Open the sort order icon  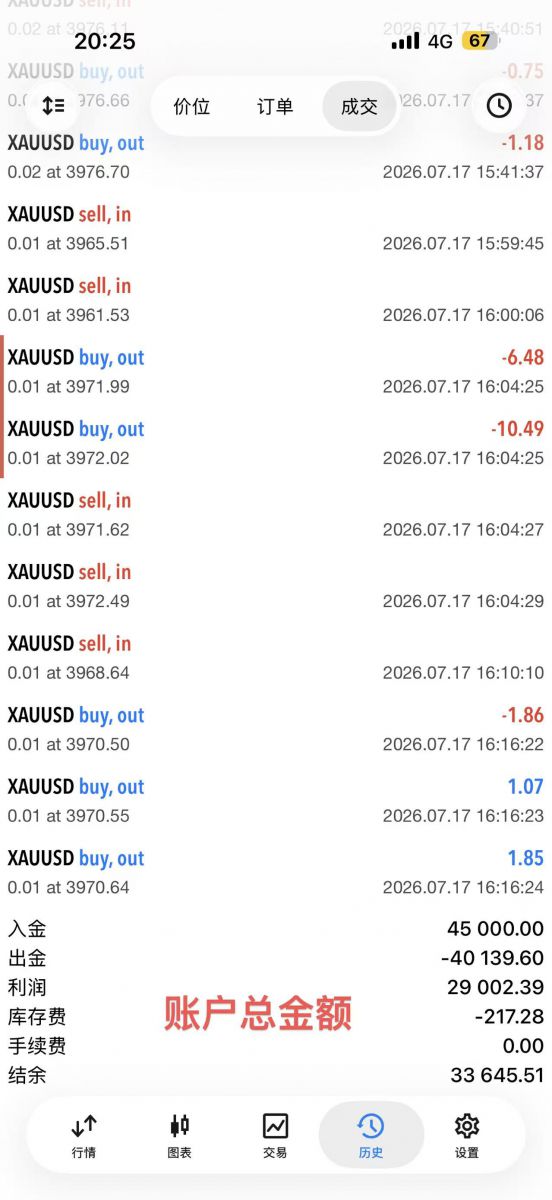pyautogui.click(x=53, y=105)
